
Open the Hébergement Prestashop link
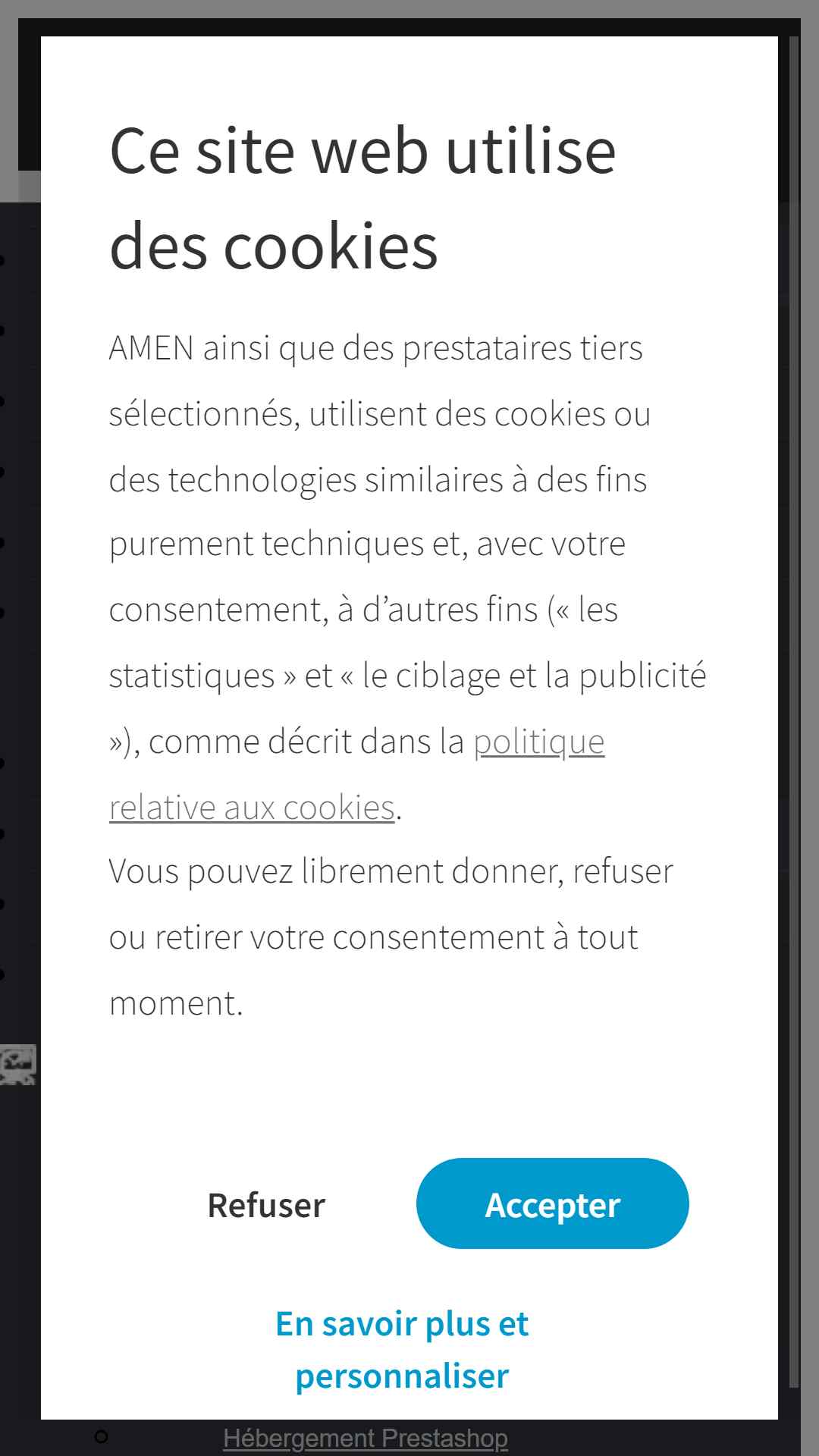tap(366, 1438)
